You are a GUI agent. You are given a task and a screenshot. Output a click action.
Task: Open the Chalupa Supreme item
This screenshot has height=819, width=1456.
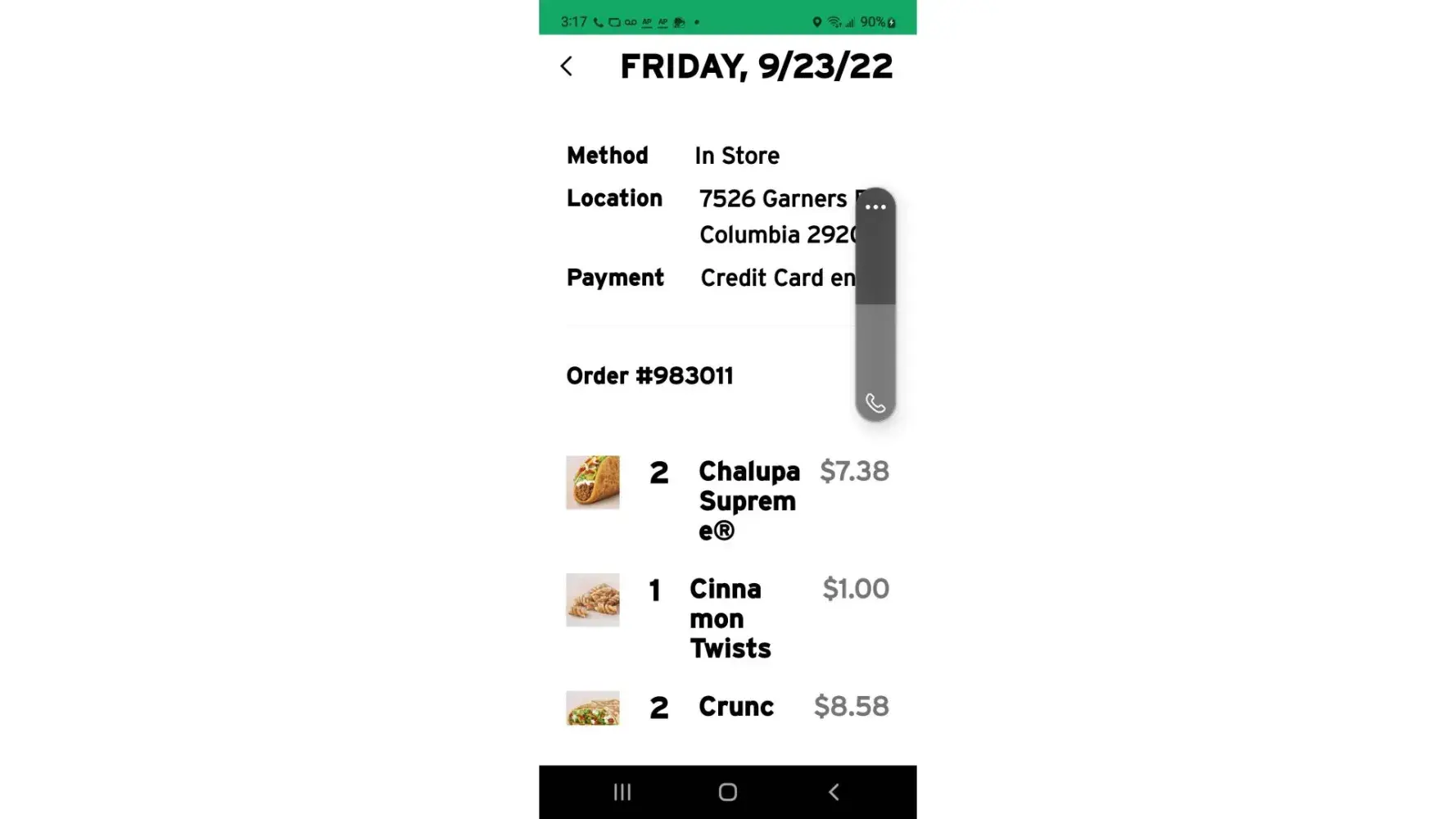747,500
